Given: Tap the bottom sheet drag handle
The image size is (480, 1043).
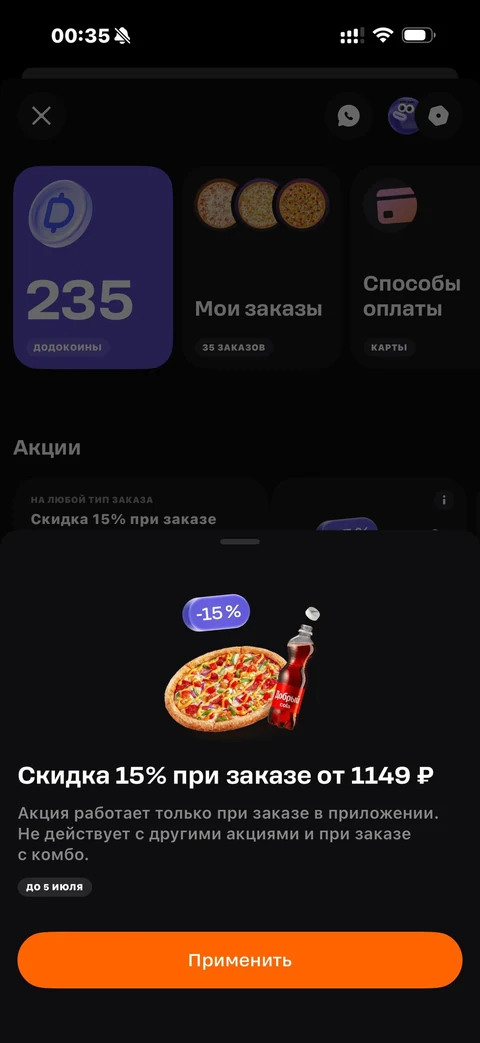Looking at the screenshot, I should (x=240, y=541).
